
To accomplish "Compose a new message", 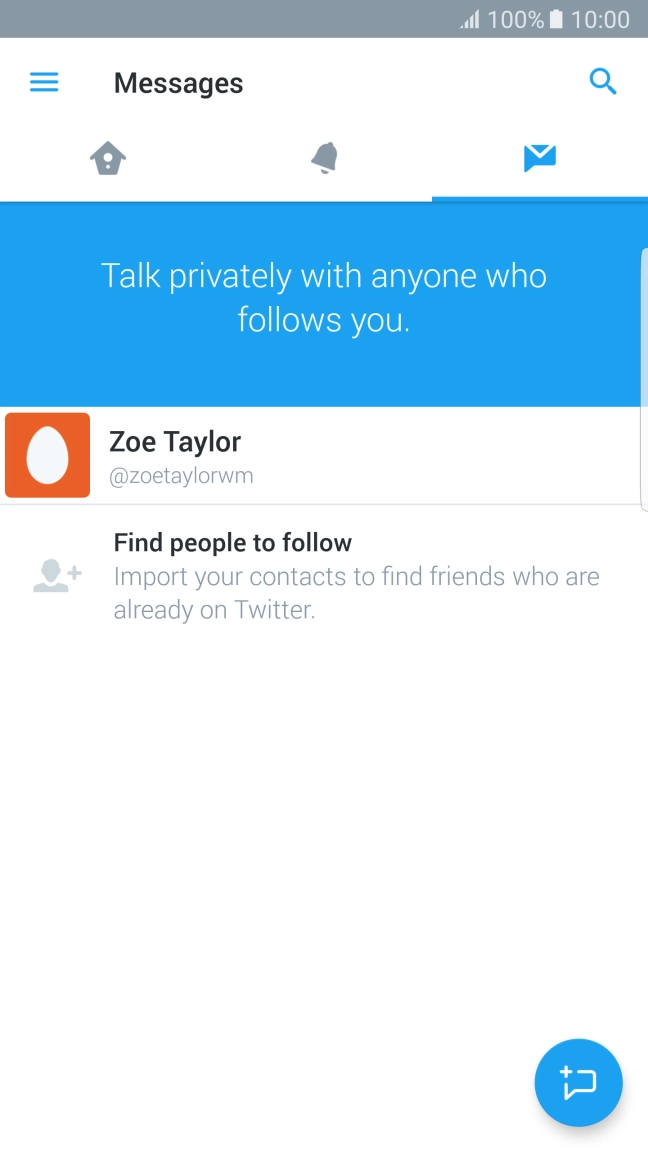I will point(578,1082).
